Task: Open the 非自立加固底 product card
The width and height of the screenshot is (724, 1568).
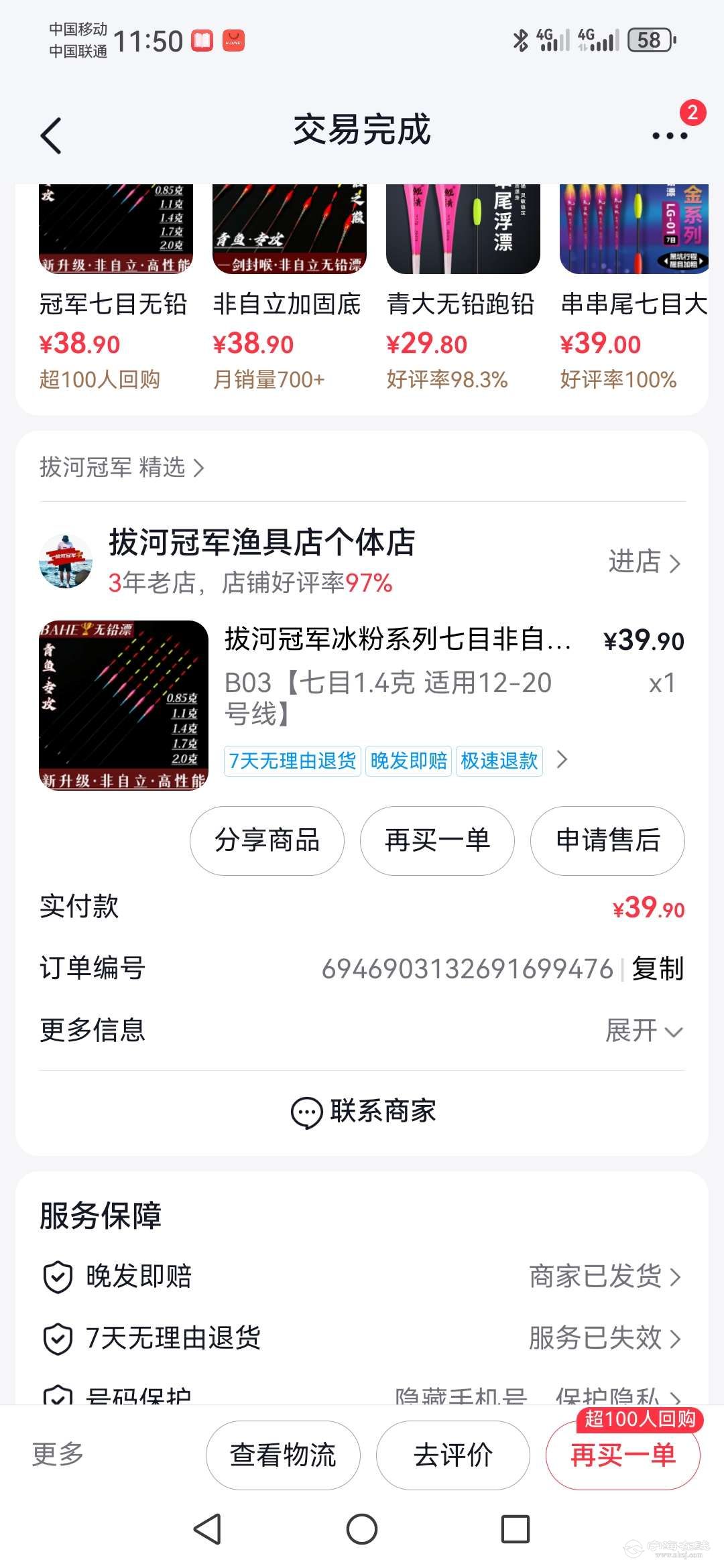Action: click(288, 288)
